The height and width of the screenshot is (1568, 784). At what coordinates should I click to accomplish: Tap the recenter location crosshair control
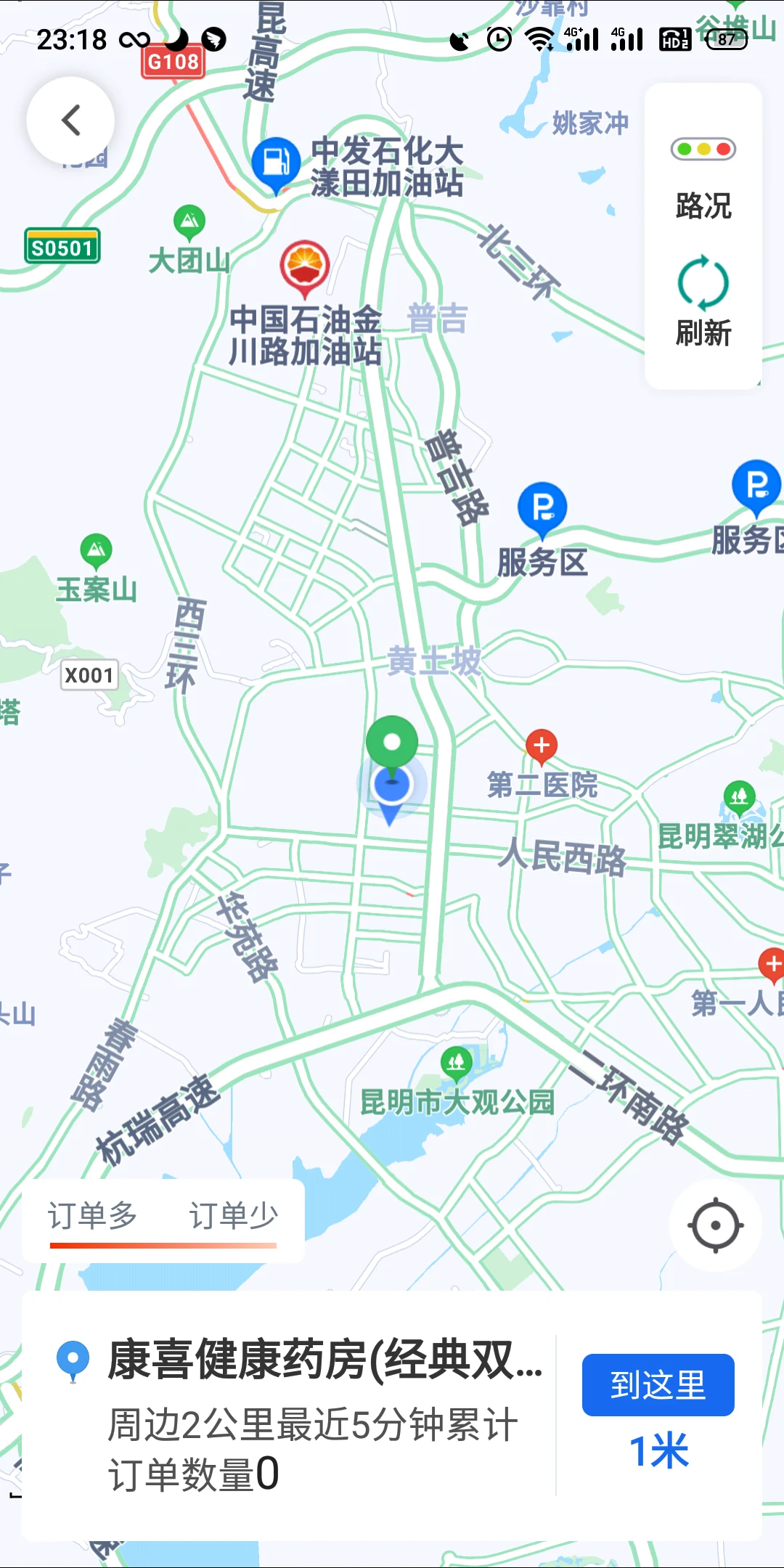click(x=715, y=1224)
